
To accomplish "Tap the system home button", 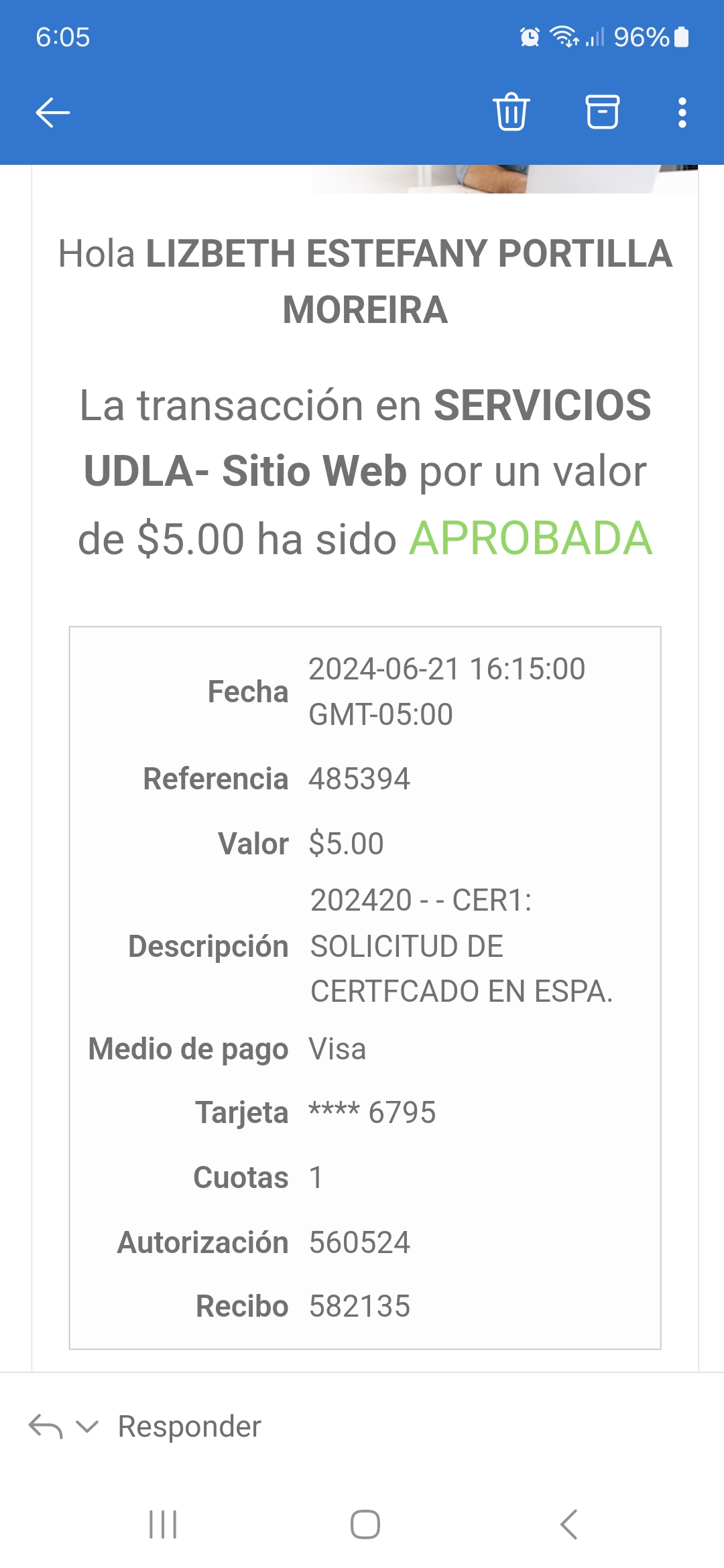I will [365, 1524].
